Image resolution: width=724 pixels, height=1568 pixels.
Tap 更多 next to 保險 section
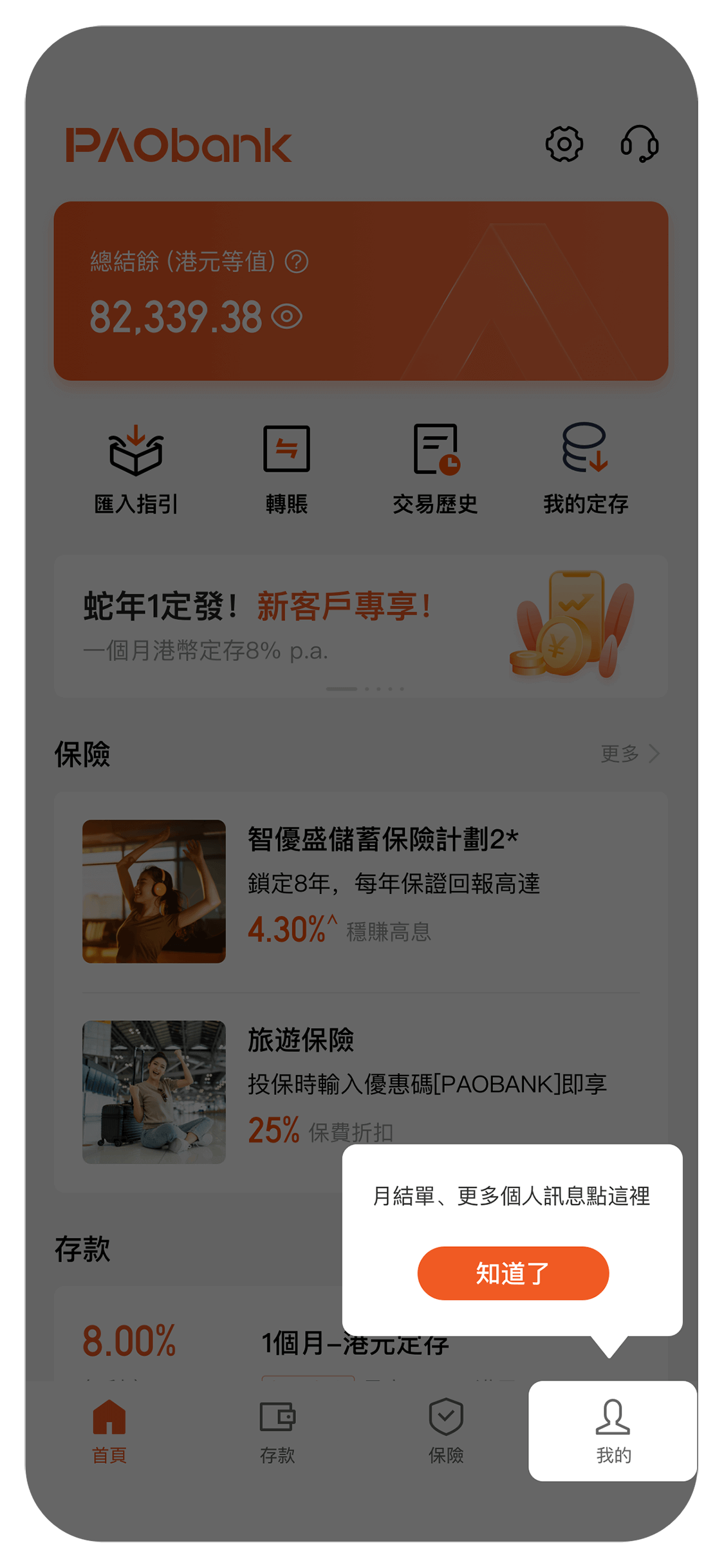(x=629, y=753)
